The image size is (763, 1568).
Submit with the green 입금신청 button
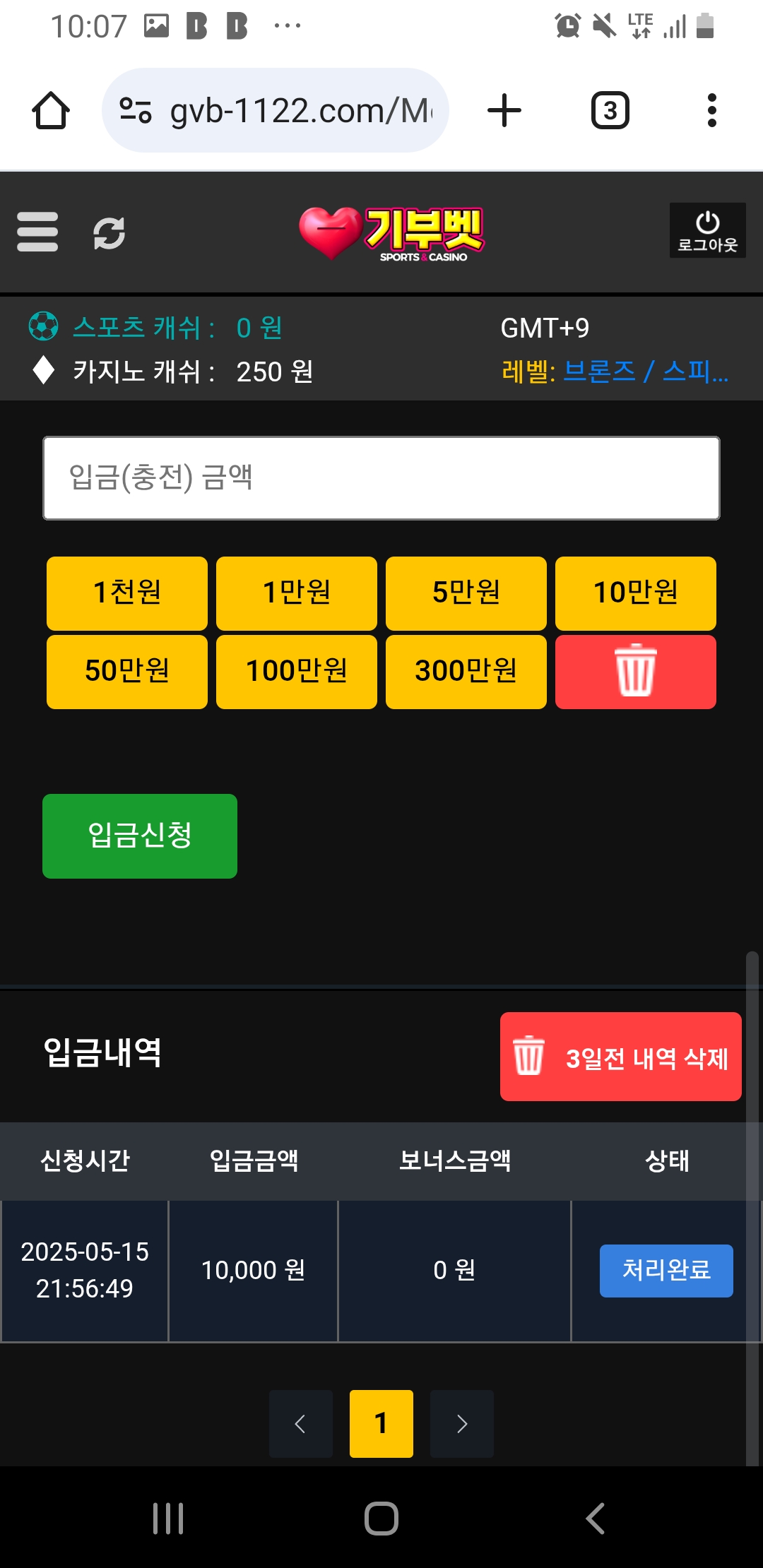tap(140, 836)
